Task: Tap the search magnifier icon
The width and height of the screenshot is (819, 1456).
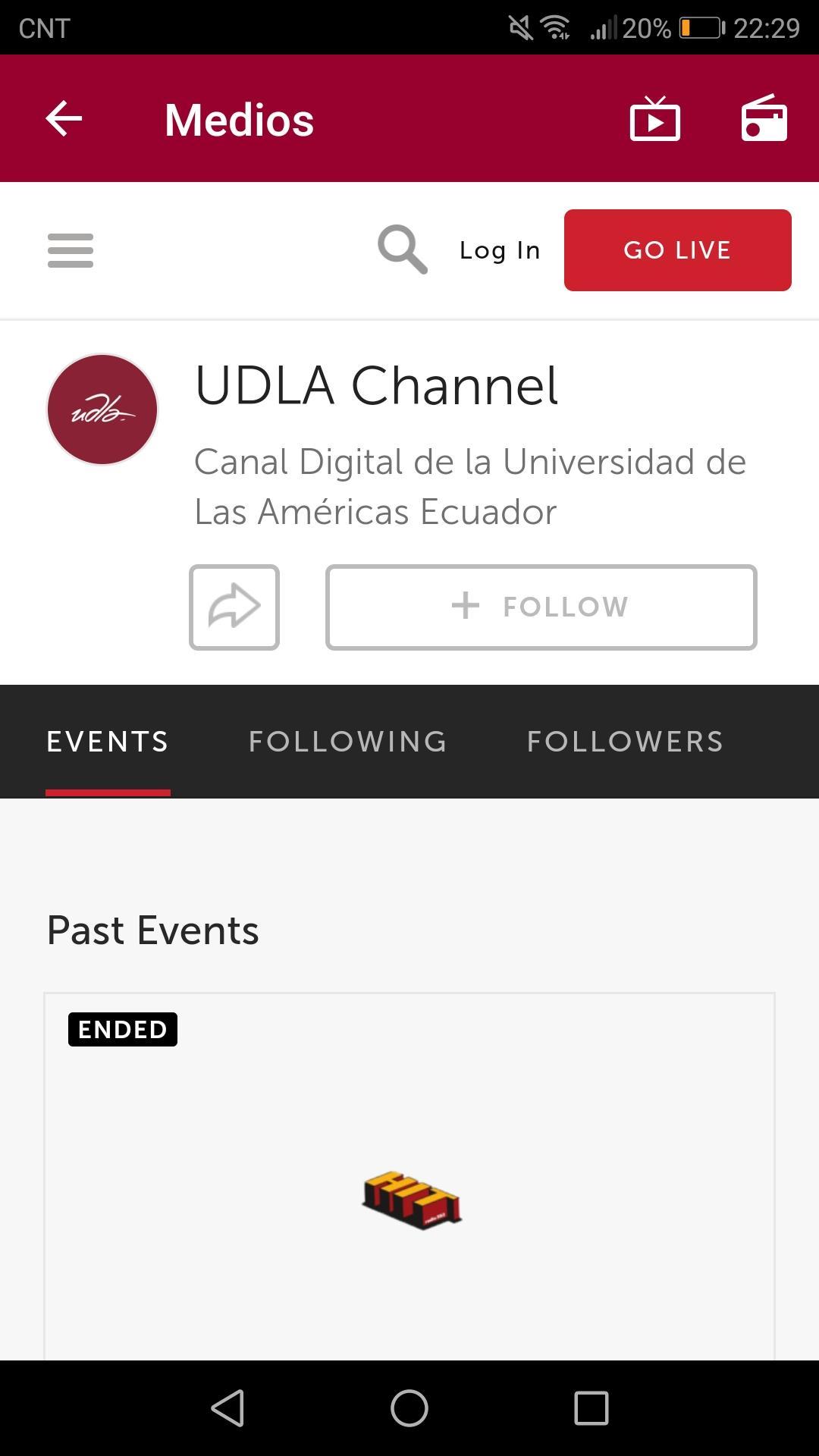Action: tap(403, 249)
